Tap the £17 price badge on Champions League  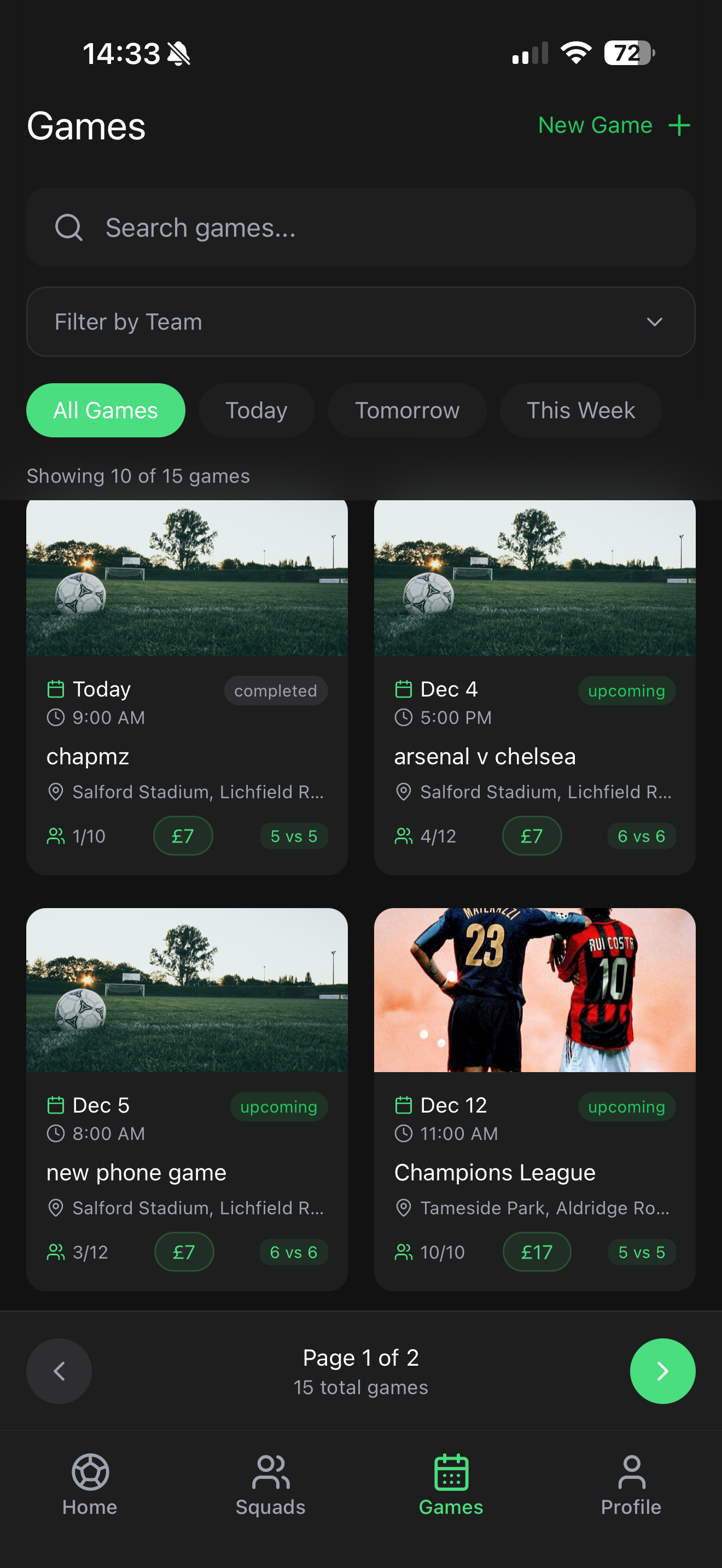537,1251
